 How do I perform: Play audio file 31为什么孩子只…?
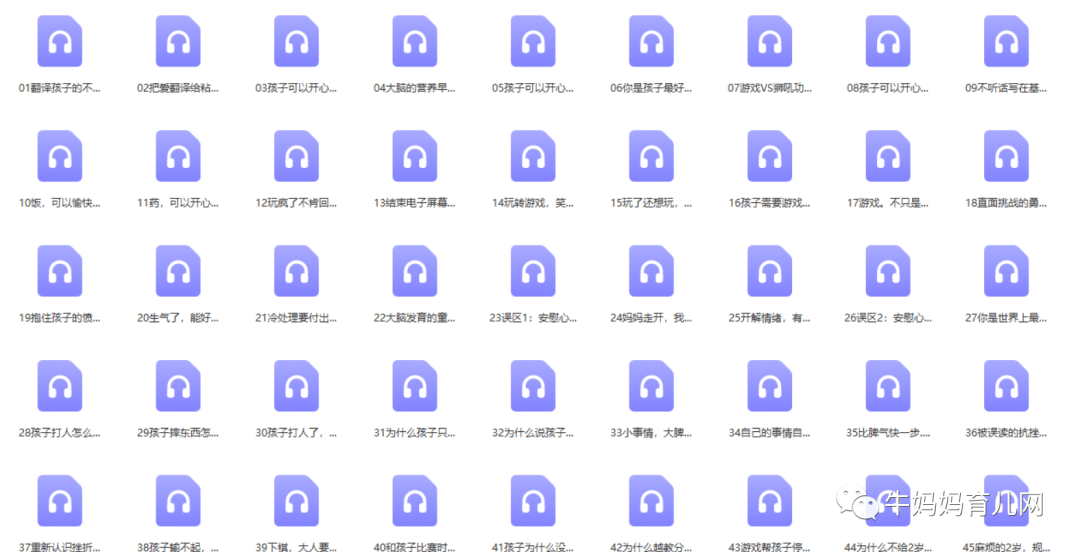[414, 387]
